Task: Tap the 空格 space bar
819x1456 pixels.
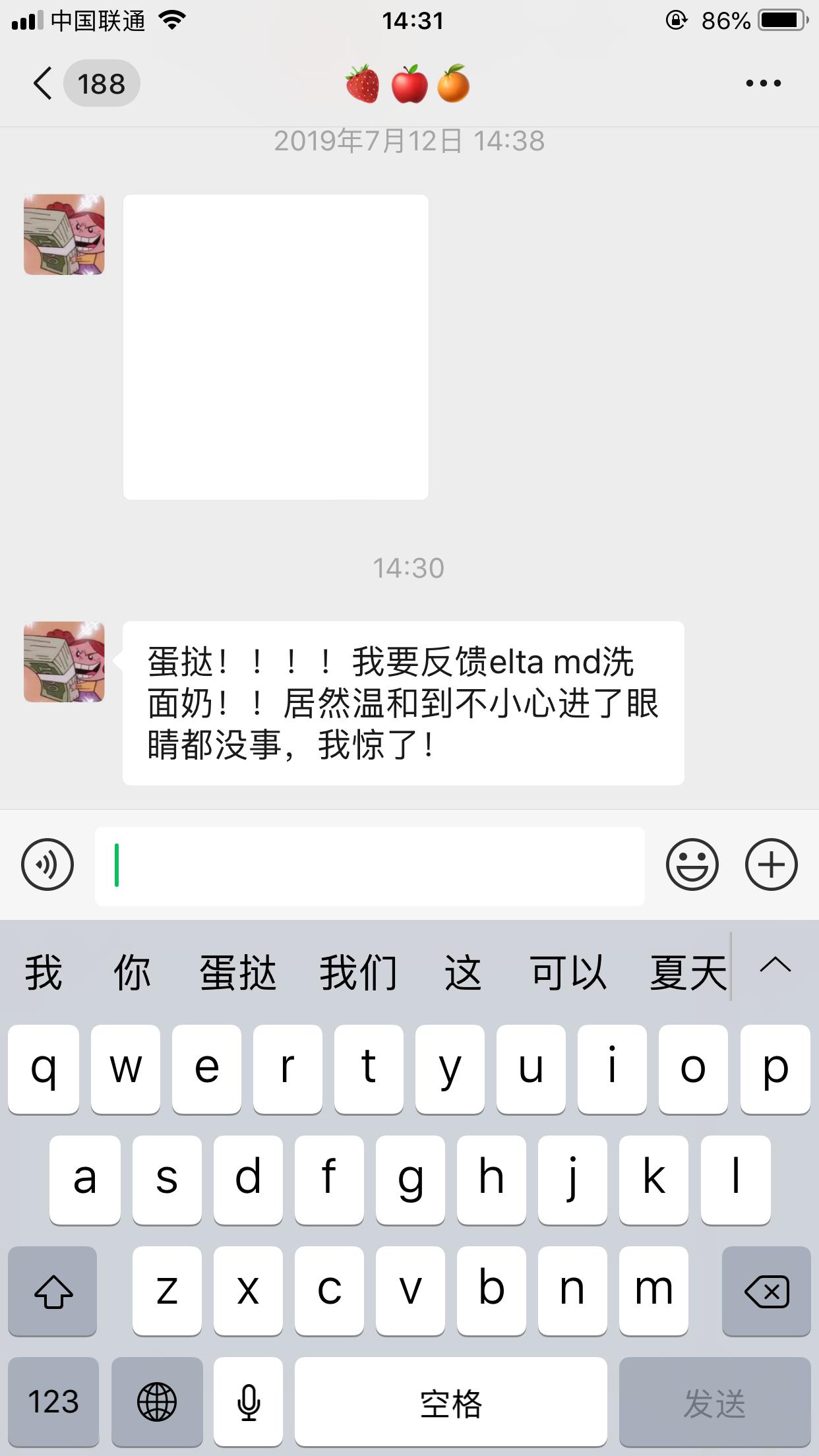Action: point(451,1401)
